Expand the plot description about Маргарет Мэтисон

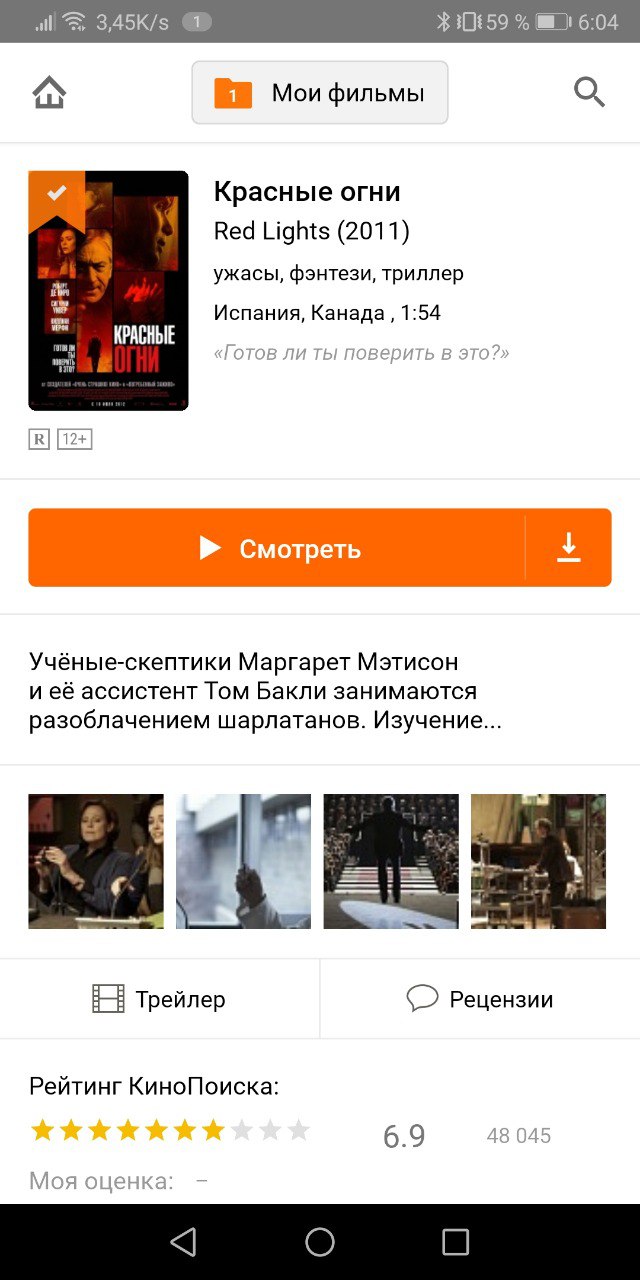[x=265, y=691]
